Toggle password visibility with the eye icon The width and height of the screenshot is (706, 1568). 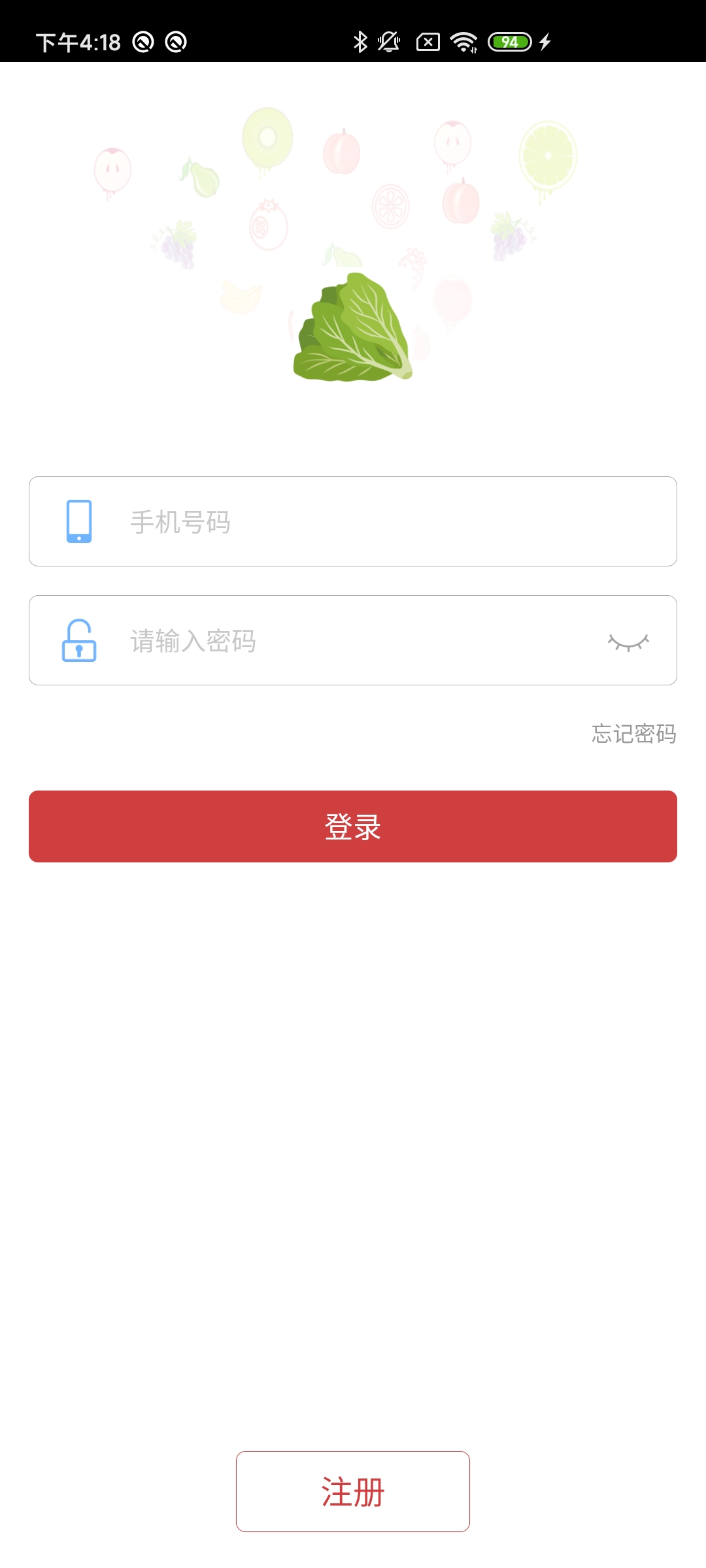click(630, 642)
